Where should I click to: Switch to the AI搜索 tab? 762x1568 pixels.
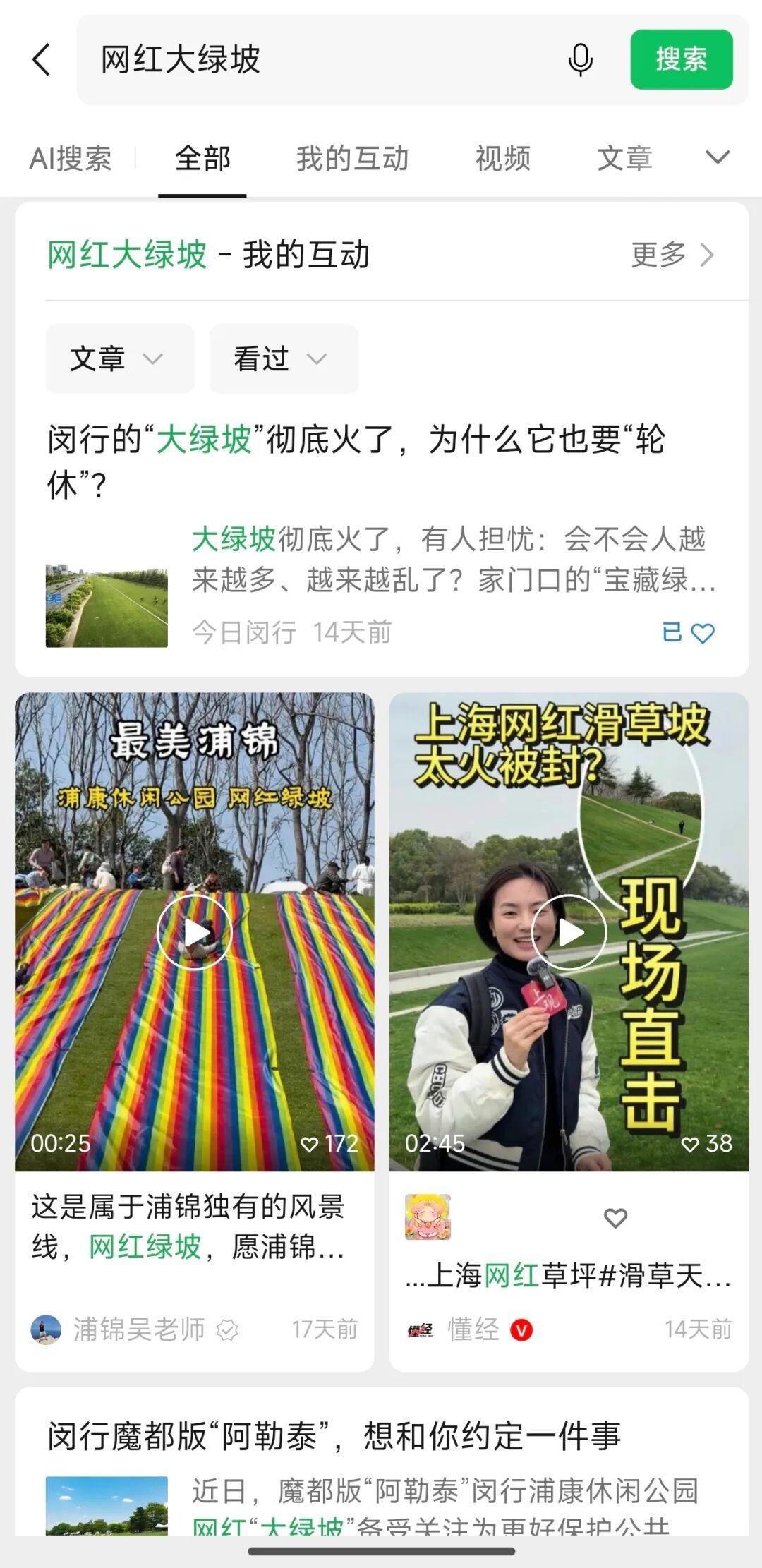click(x=71, y=158)
